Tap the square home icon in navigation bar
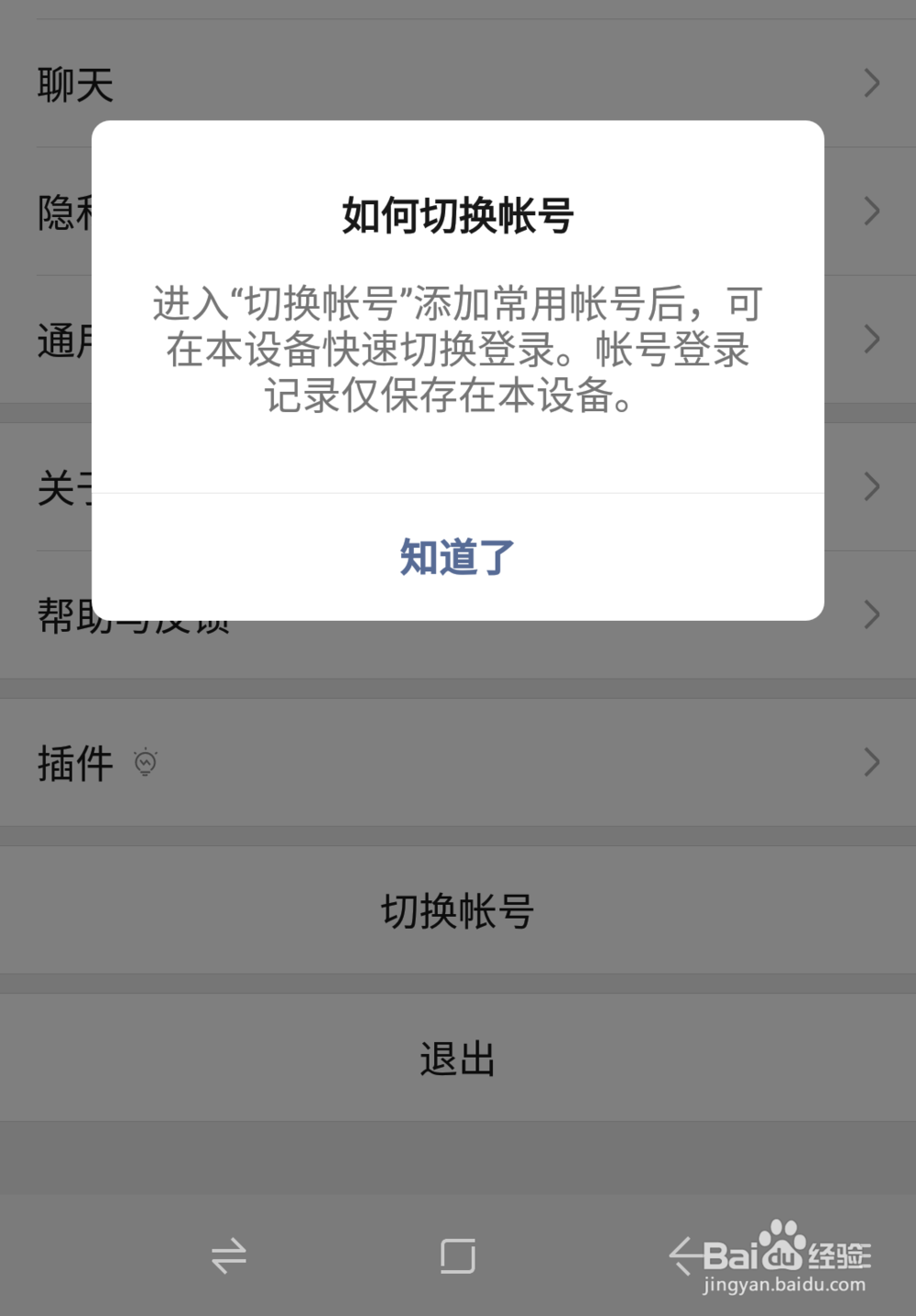The image size is (916, 1316). click(x=458, y=1256)
